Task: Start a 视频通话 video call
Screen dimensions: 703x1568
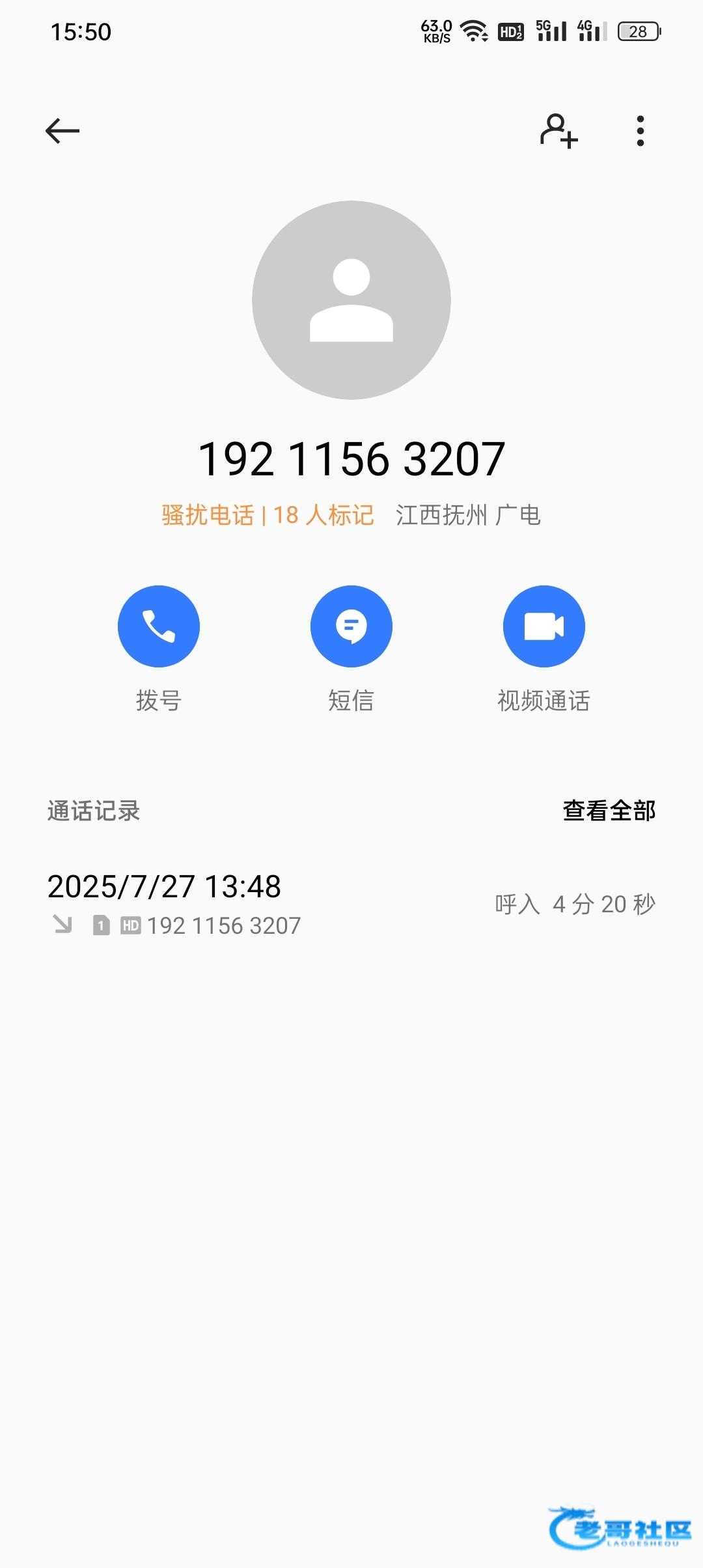Action: click(544, 626)
